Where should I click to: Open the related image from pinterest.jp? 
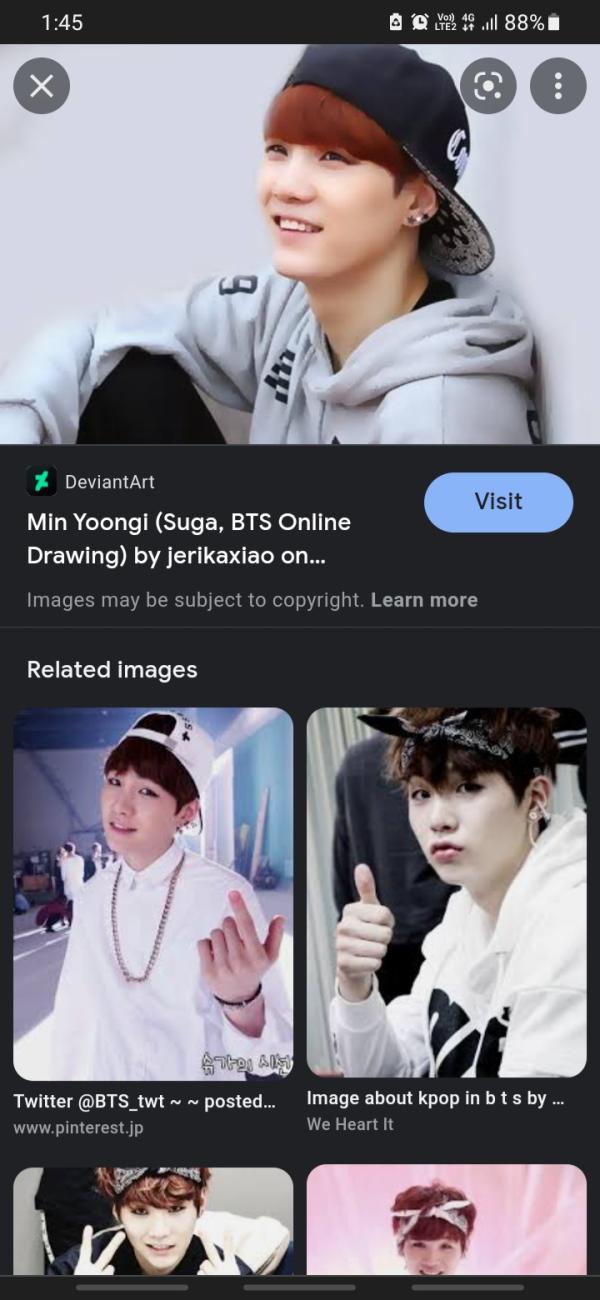[153, 894]
